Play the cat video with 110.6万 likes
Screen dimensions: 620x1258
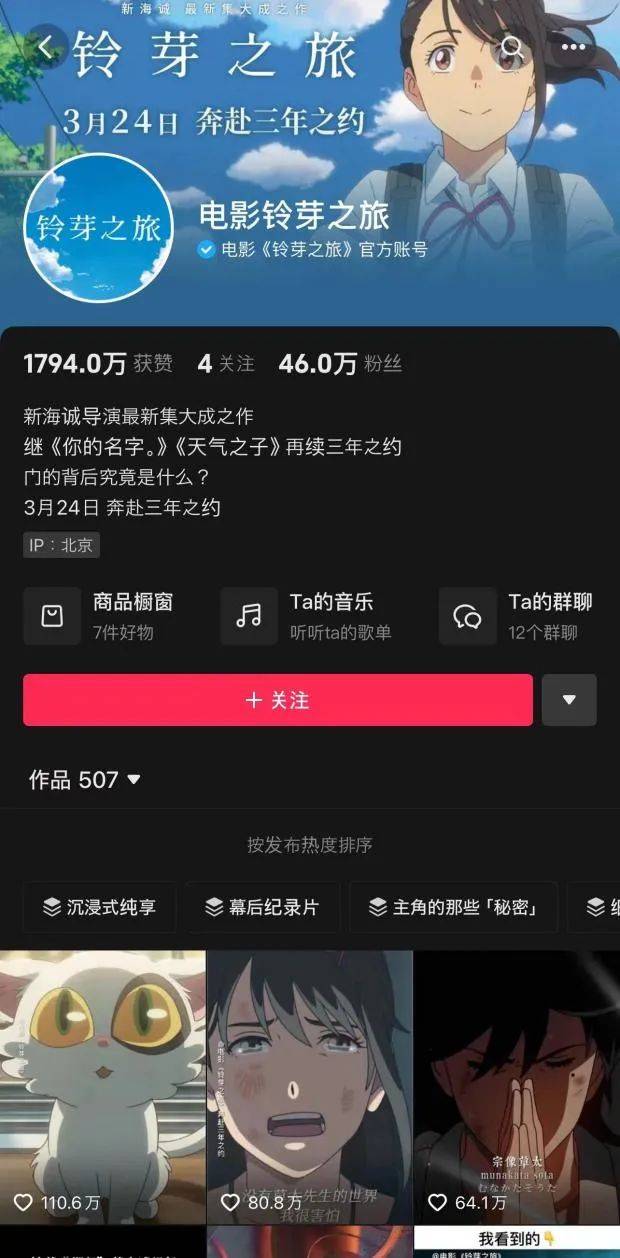102,1085
